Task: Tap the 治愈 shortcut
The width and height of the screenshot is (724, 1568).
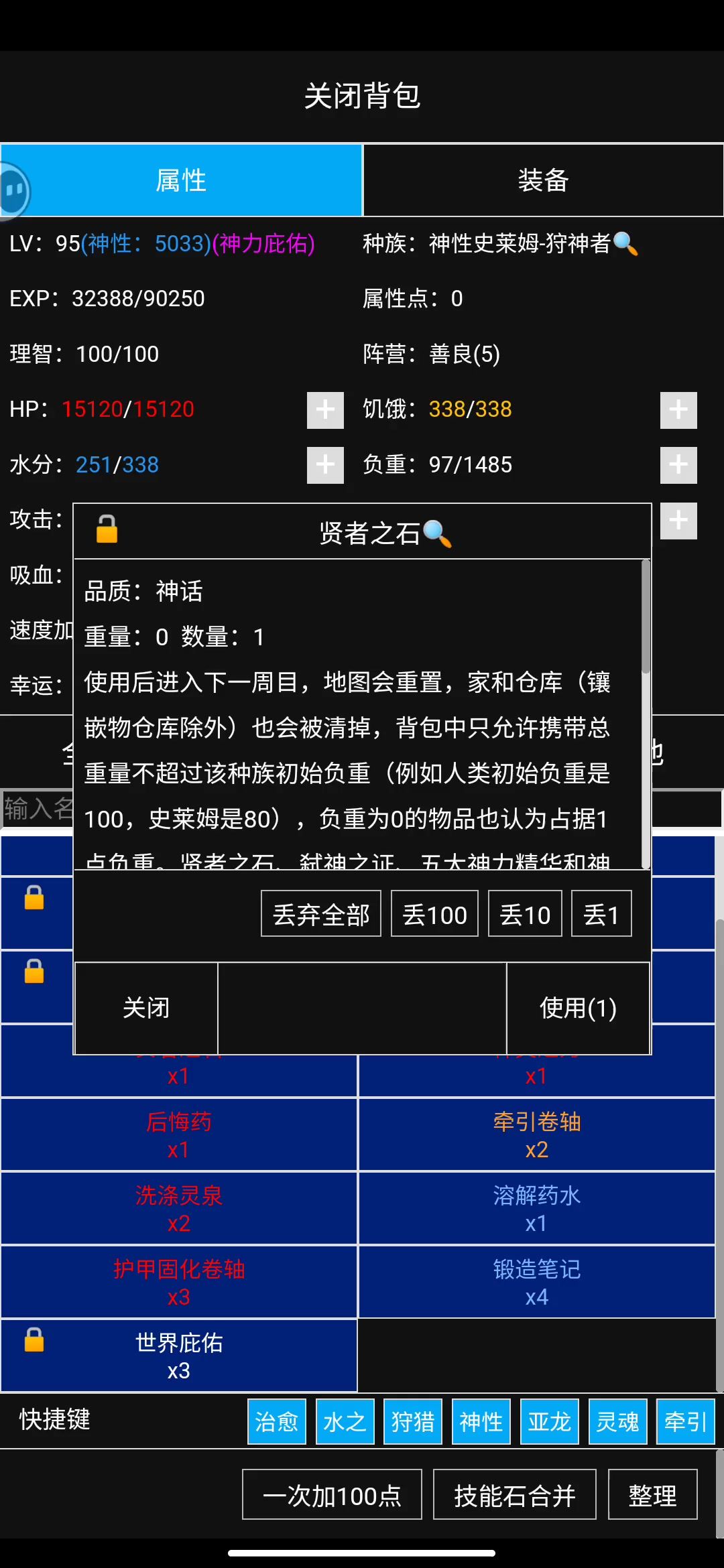Action: (276, 1421)
